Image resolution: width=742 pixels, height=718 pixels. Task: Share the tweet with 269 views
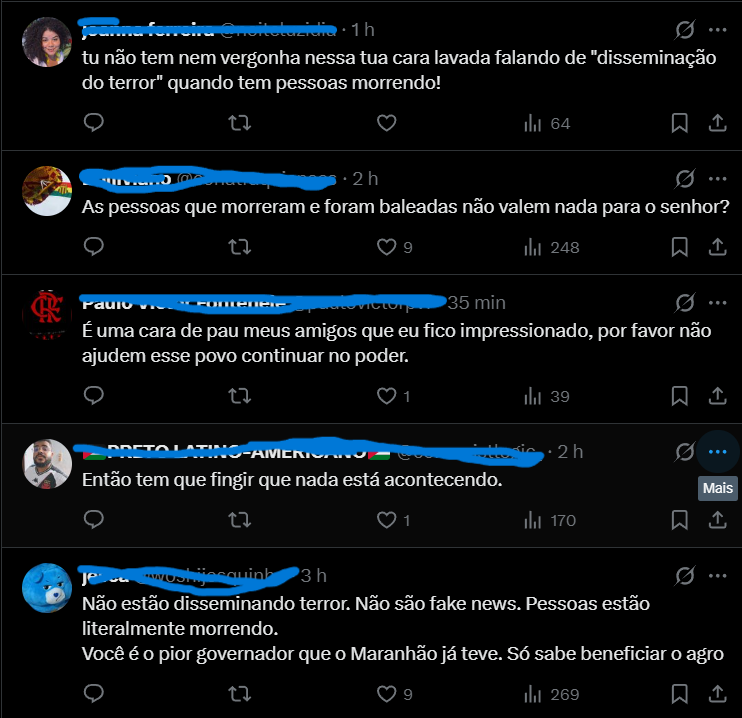(717, 694)
